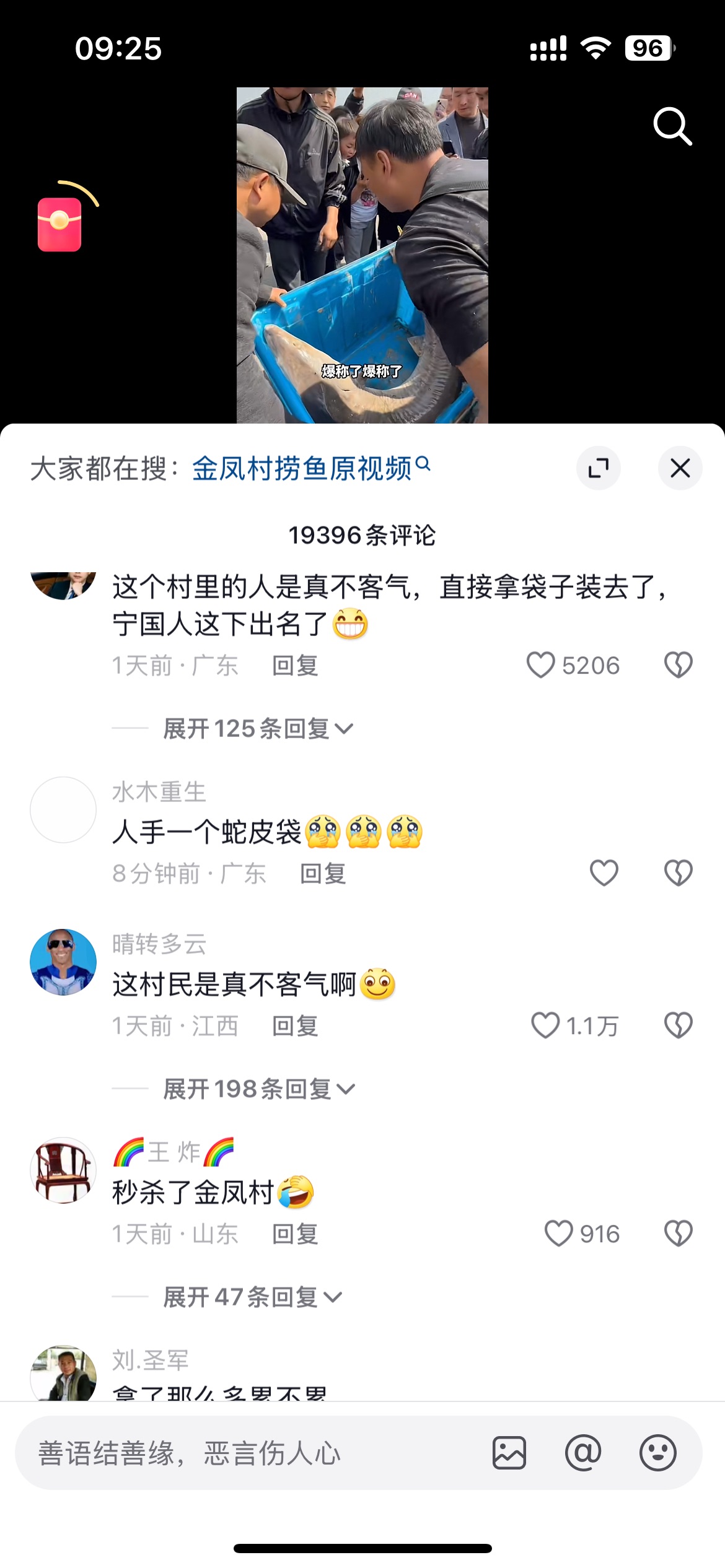Like 水木重生's comment
Screen dimensions: 725x1568
coord(604,873)
